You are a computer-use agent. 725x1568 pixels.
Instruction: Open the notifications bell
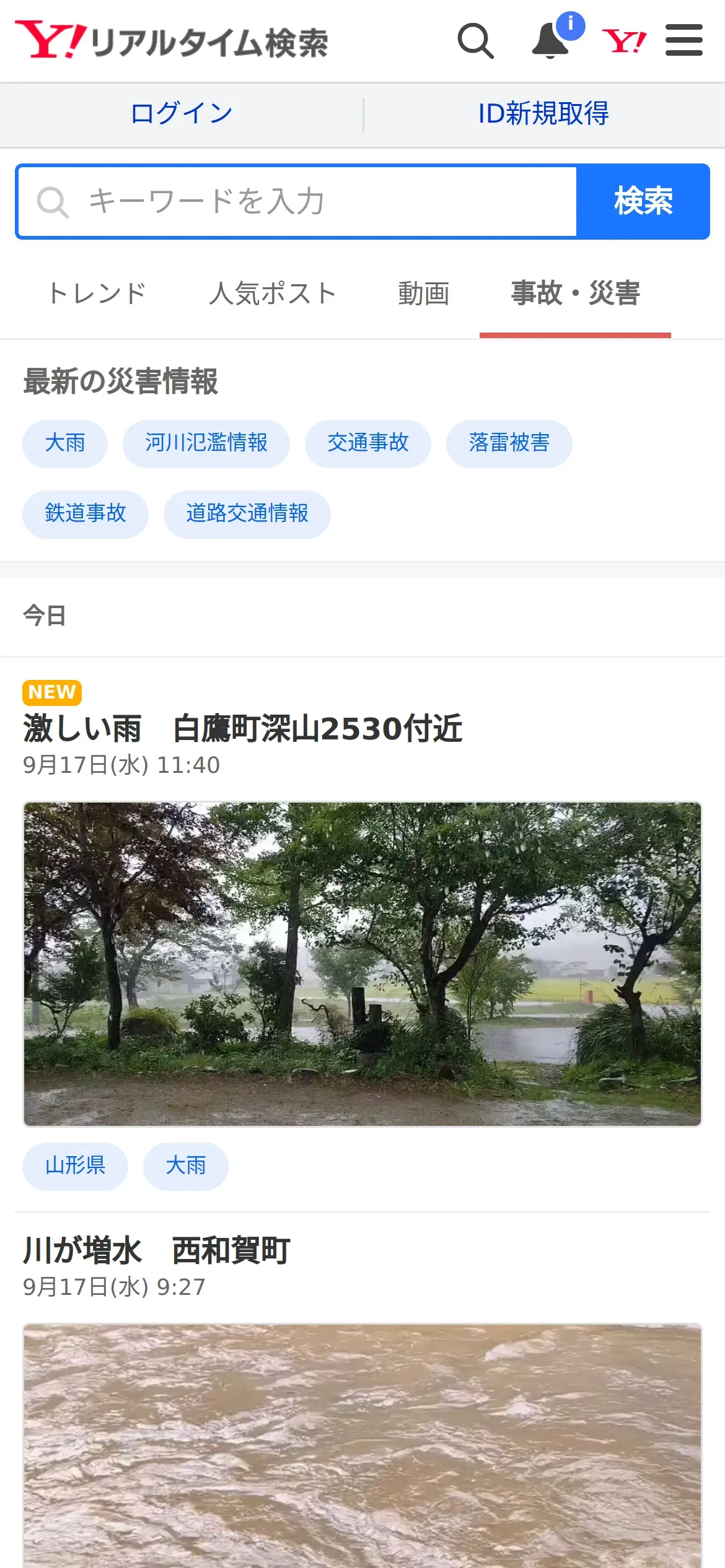pos(551,41)
